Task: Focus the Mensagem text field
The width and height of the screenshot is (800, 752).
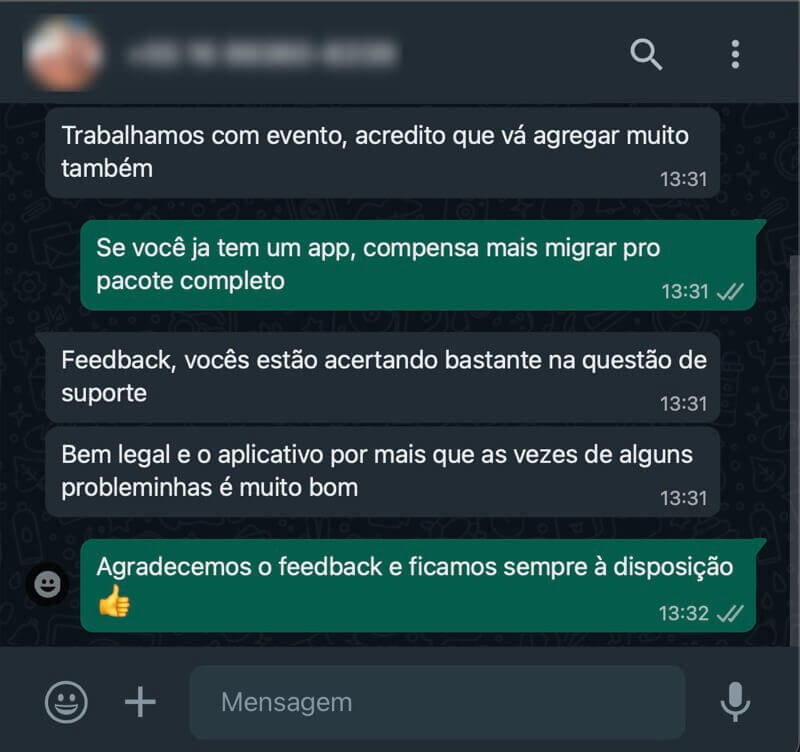Action: point(437,702)
